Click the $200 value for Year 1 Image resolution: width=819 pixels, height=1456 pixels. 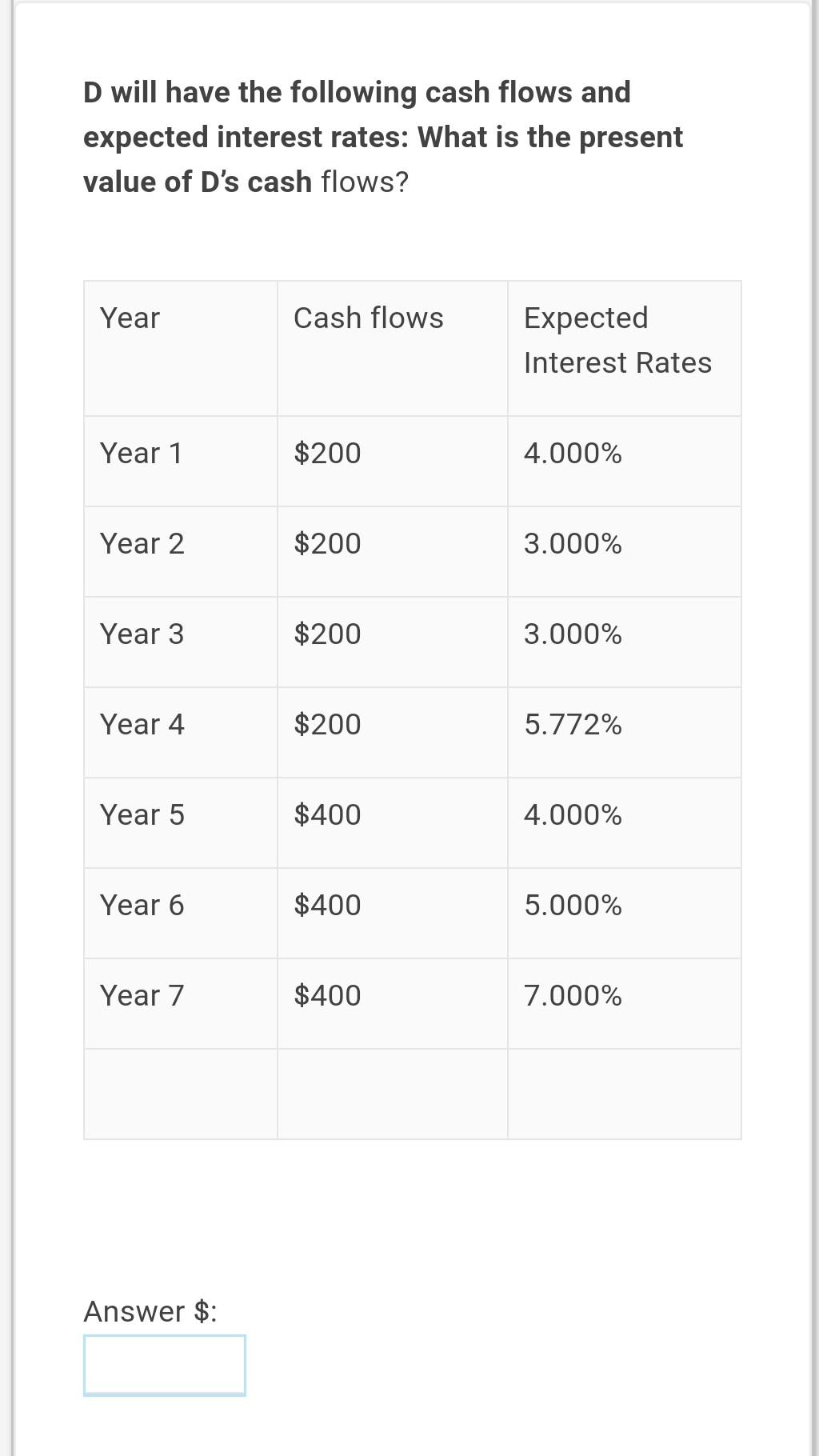327,453
